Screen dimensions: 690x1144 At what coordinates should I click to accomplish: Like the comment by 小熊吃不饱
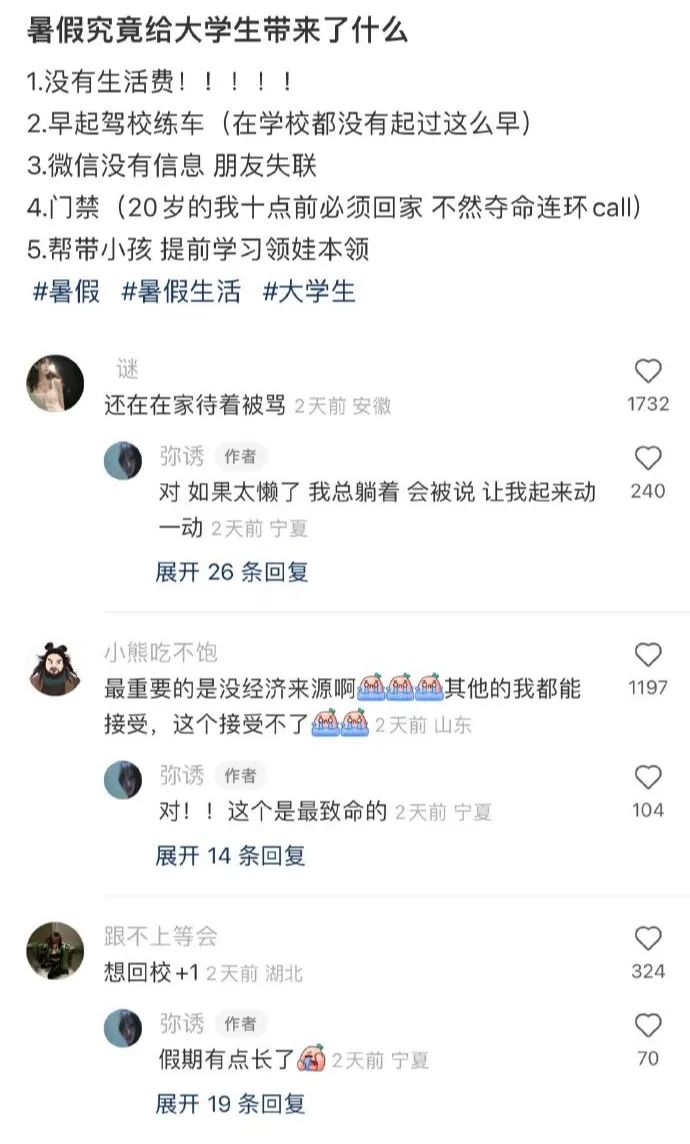point(648,655)
